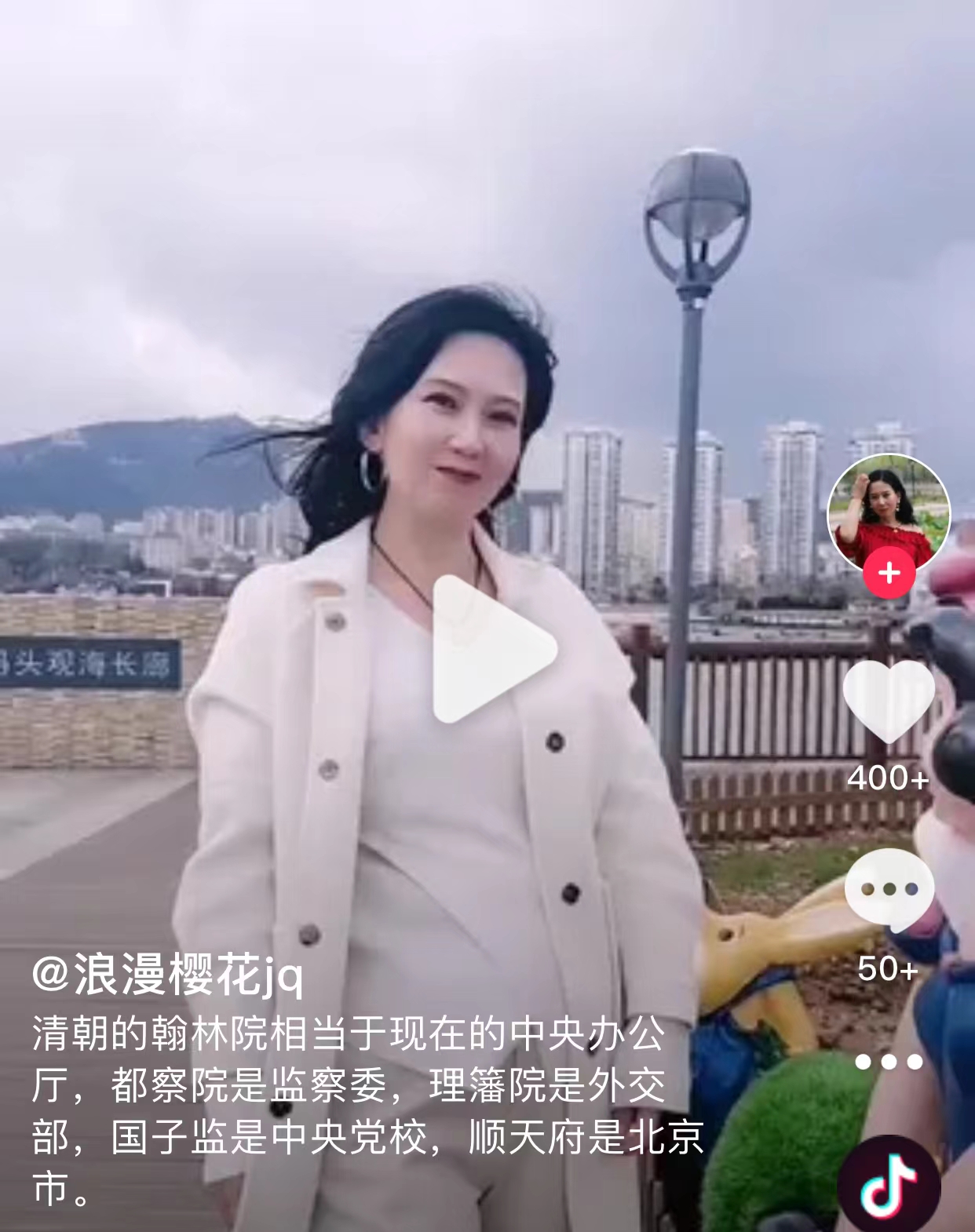
Task: Open the @浪漫樱花jq username link
Action: (x=167, y=975)
